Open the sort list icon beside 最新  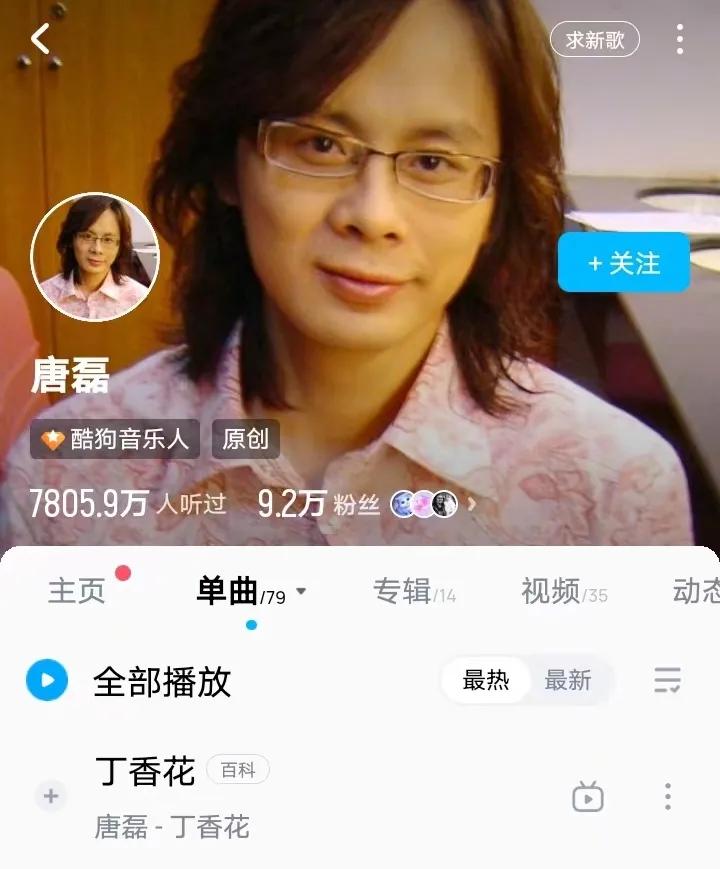pyautogui.click(x=668, y=680)
